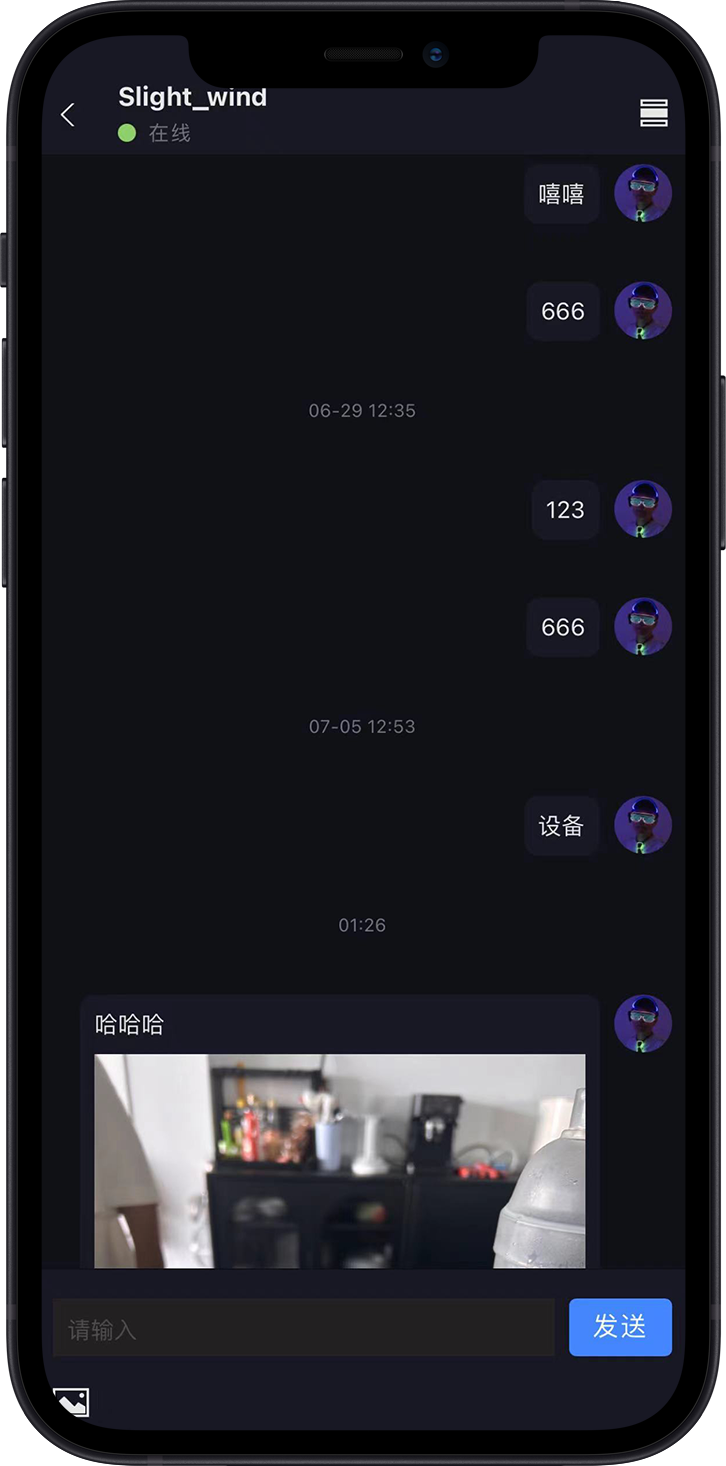The width and height of the screenshot is (726, 1466).
Task: Select the 设备 message bubble
Action: pos(561,825)
